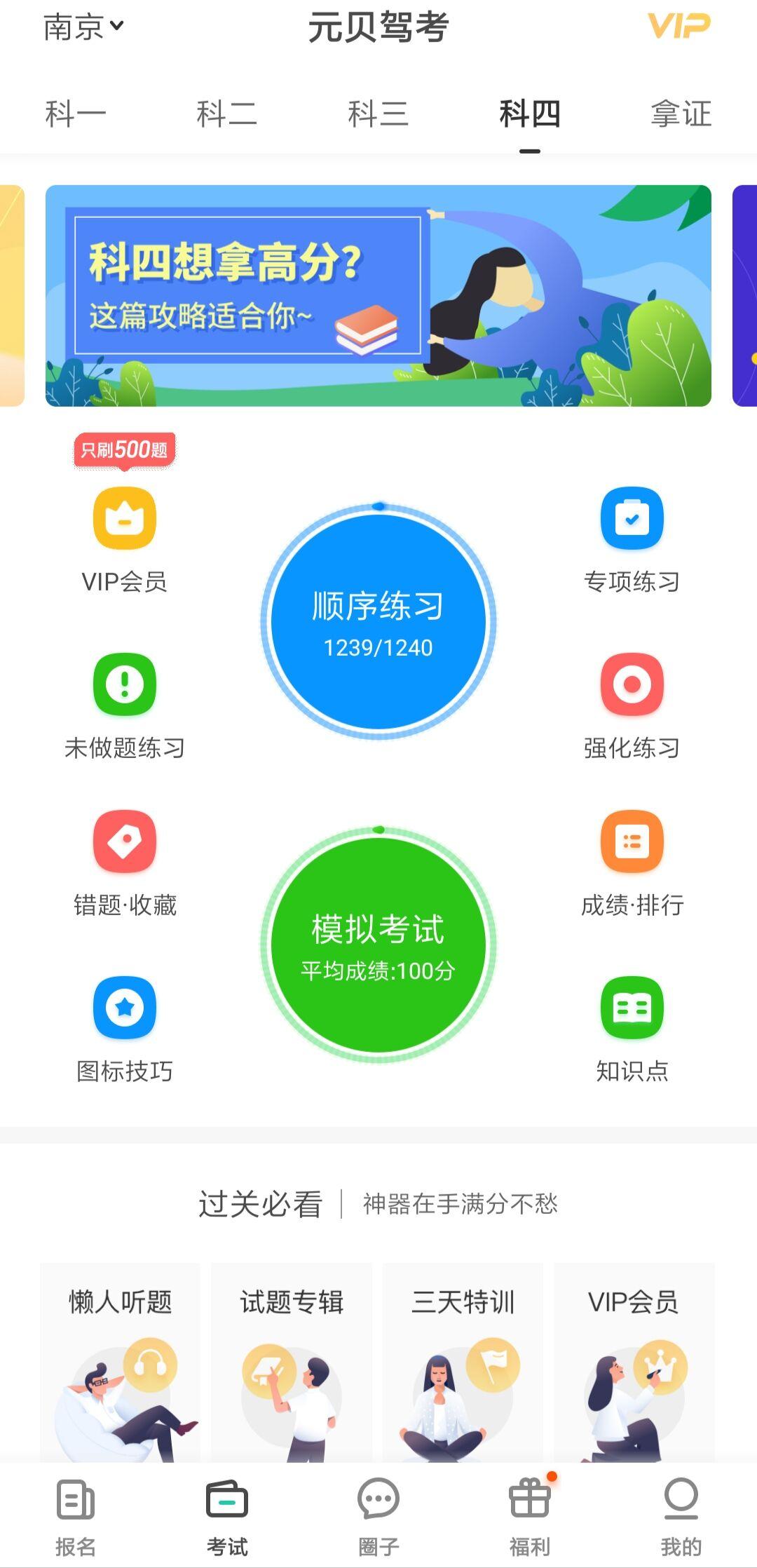757x1568 pixels.
Task: Switch to the 科一 tab
Action: (75, 114)
